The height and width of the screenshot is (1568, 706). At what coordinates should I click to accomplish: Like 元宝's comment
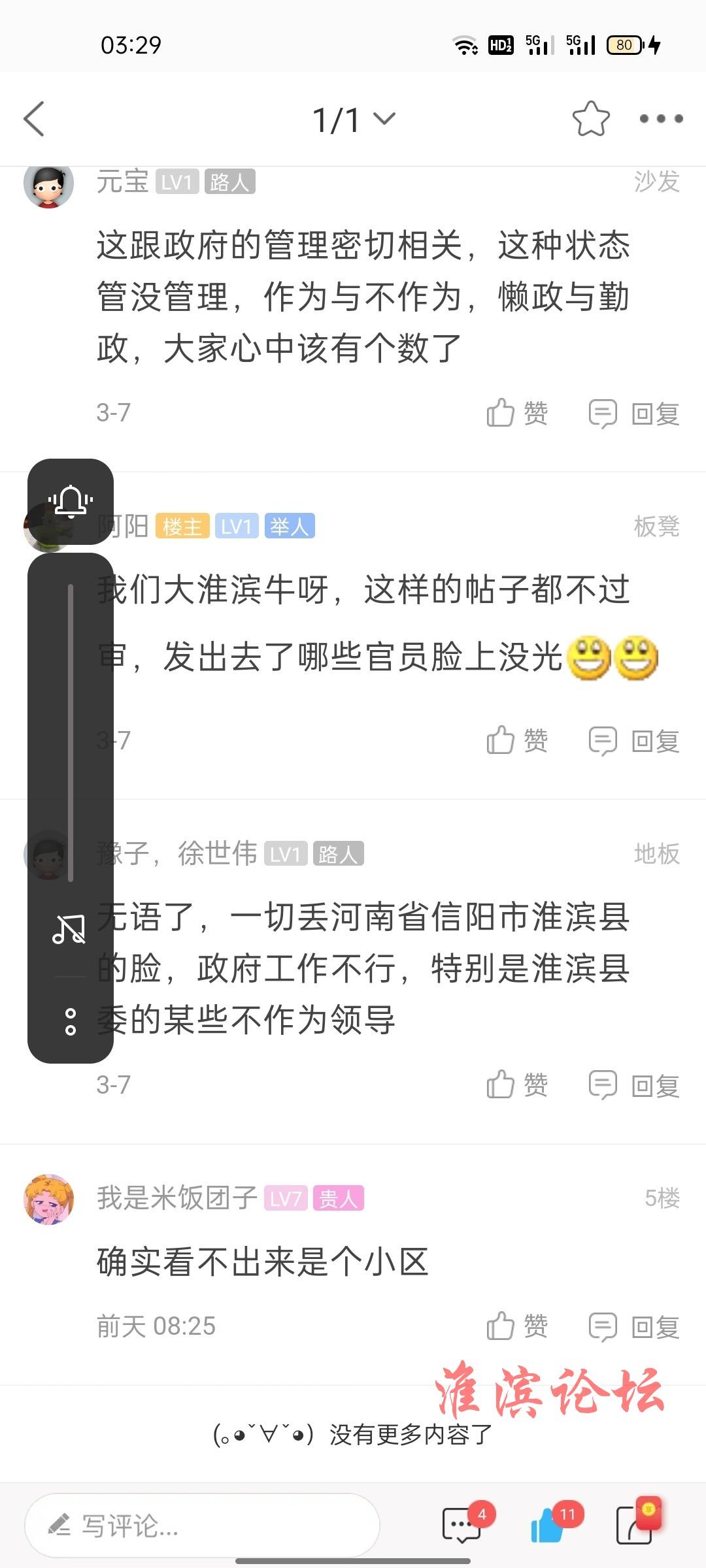pos(517,413)
